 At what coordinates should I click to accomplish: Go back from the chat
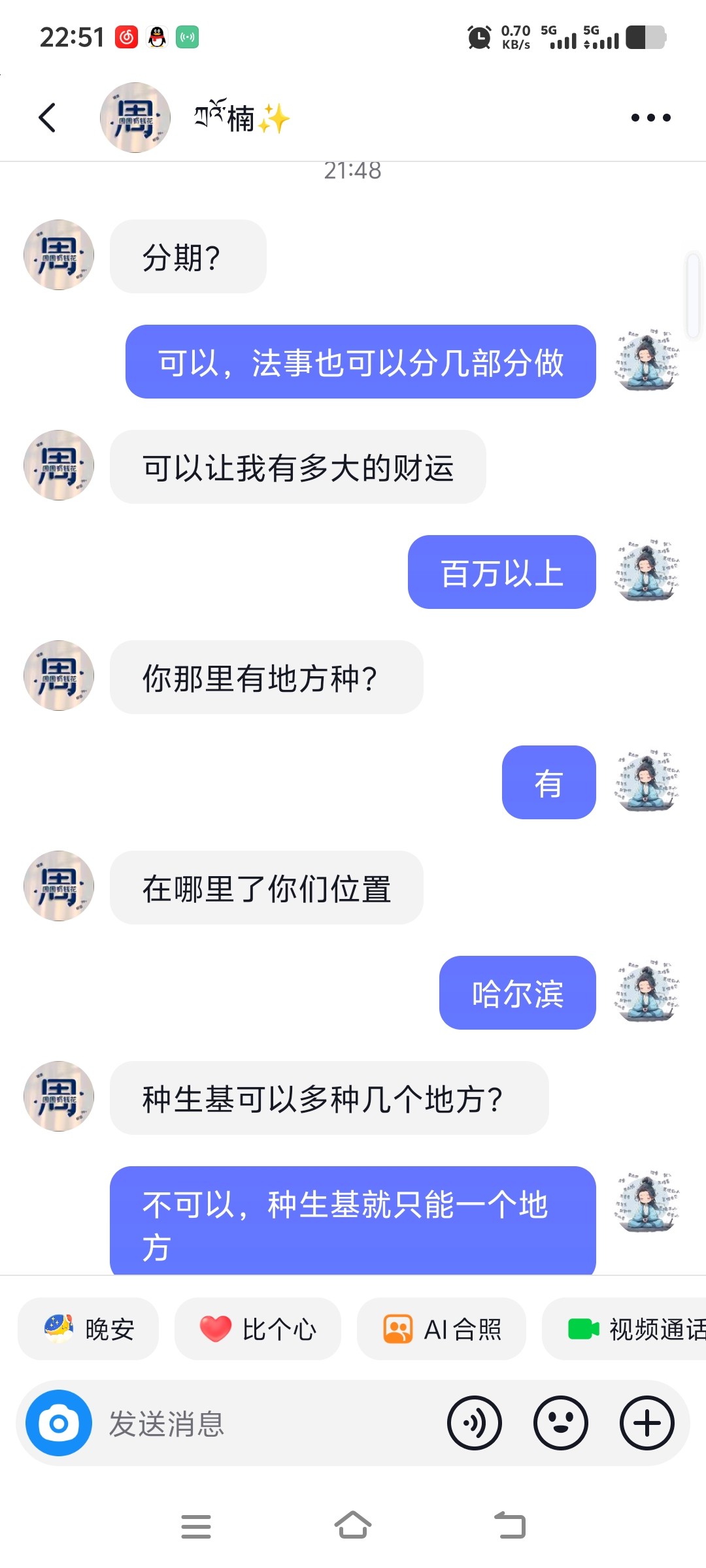pyautogui.click(x=47, y=118)
